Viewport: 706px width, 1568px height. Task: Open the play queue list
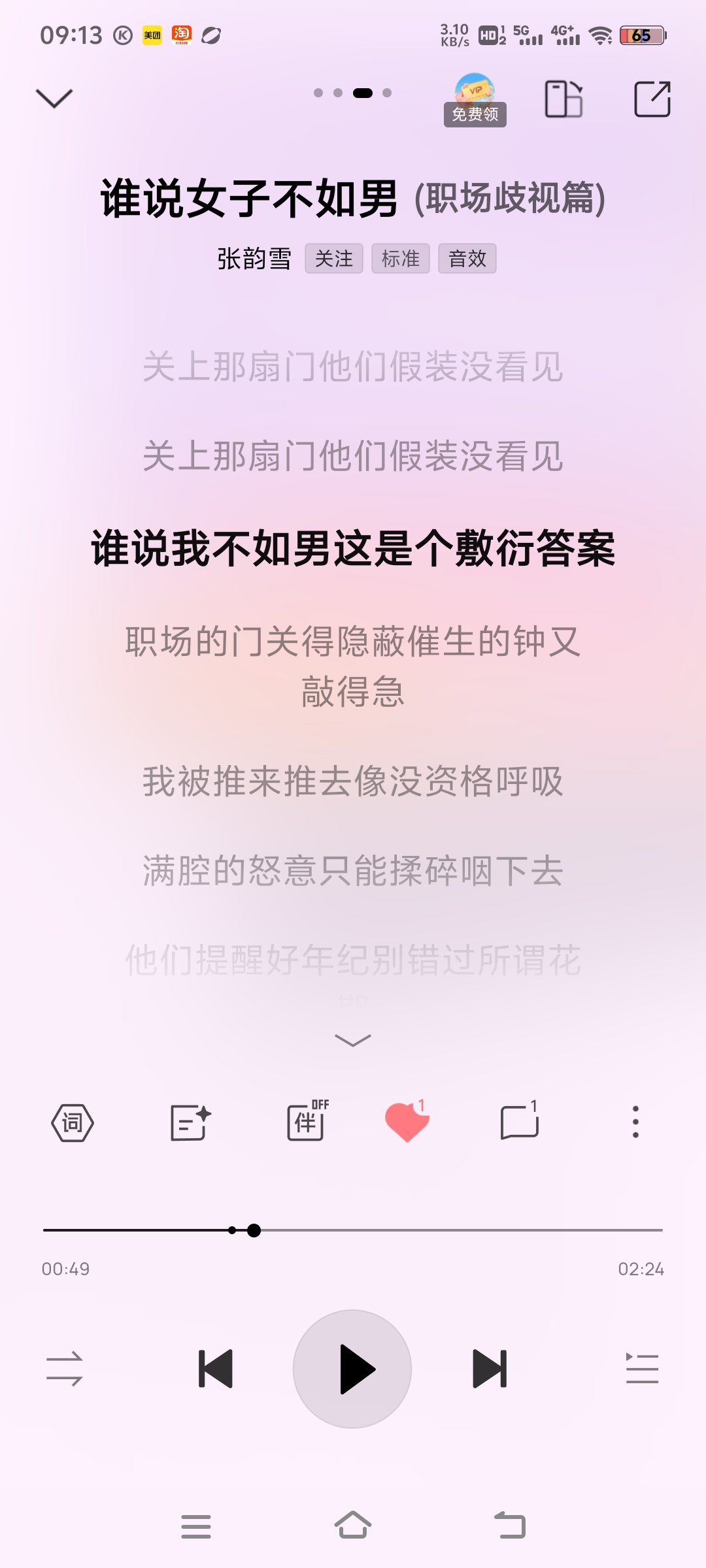point(642,1369)
